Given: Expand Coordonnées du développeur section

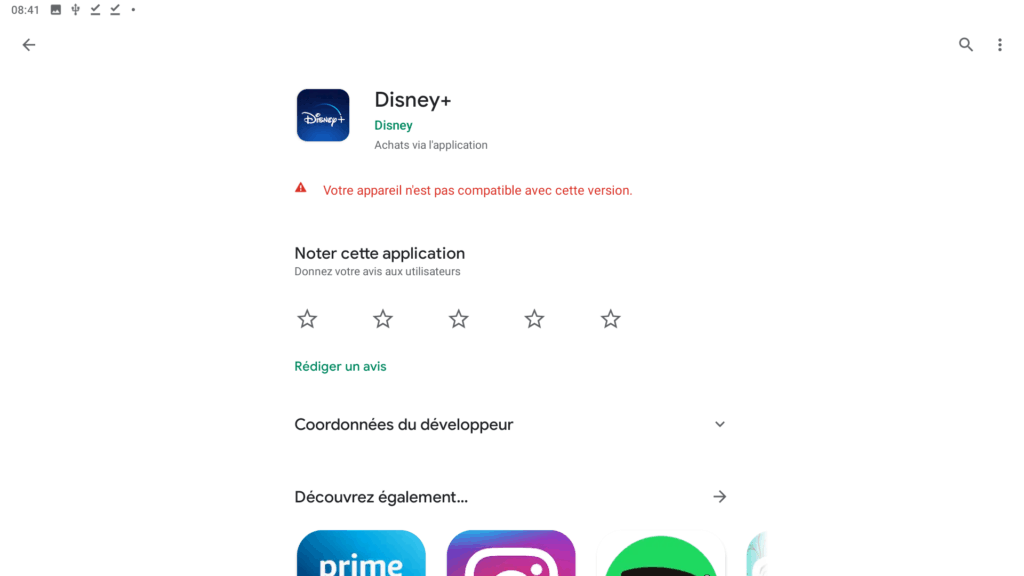Looking at the screenshot, I should (x=719, y=424).
